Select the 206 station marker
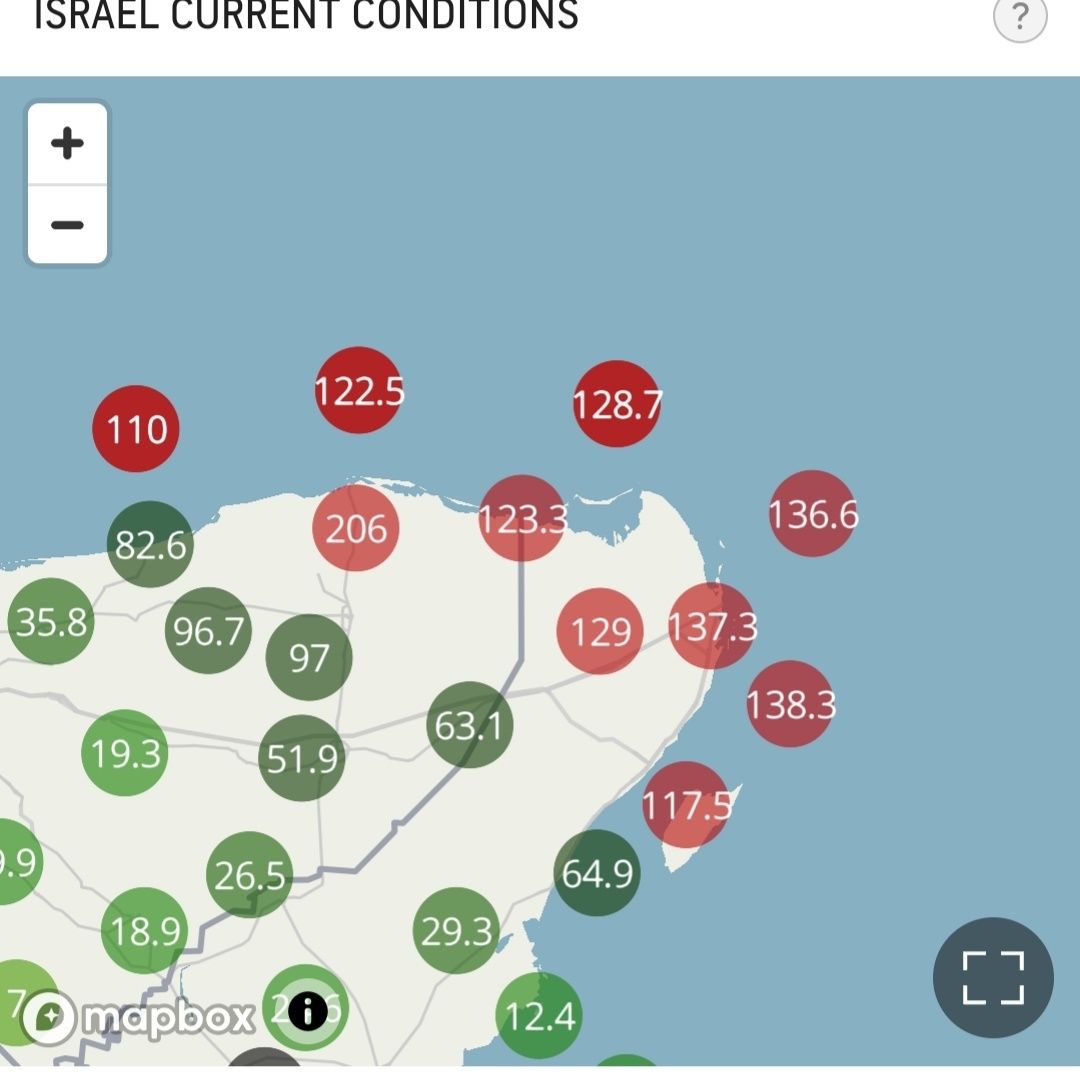Viewport: 1080px width, 1080px height. click(x=356, y=528)
